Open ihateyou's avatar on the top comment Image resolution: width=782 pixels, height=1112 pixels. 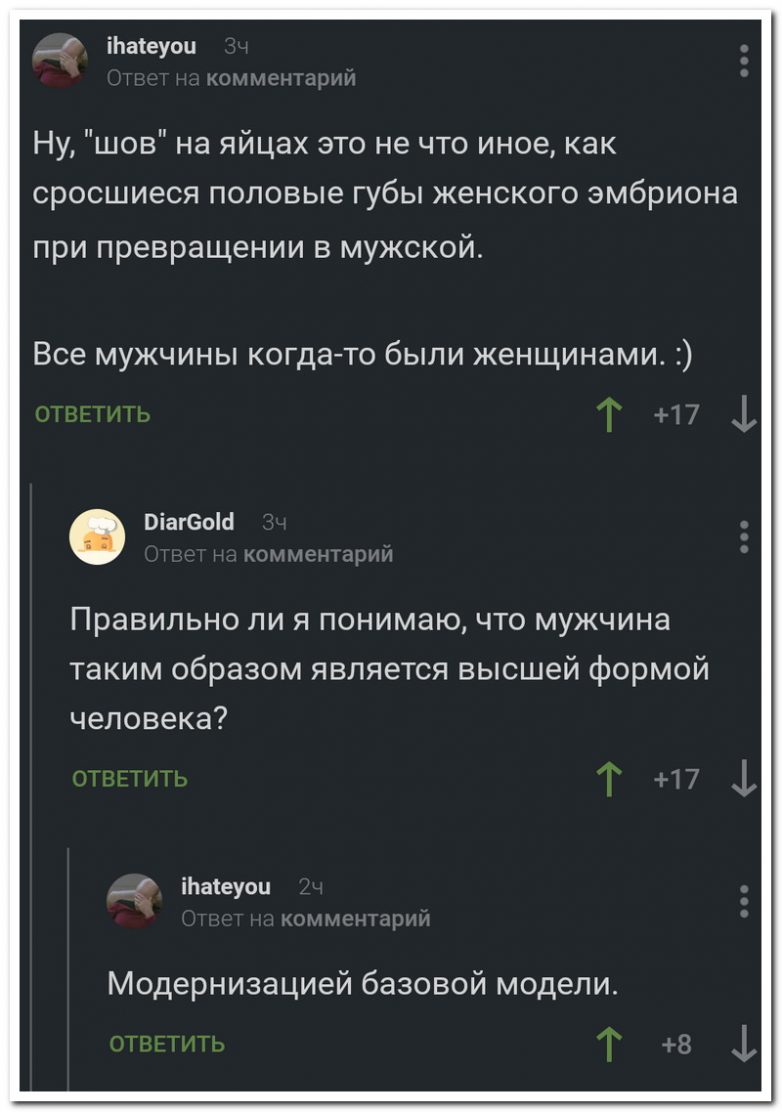(61, 60)
